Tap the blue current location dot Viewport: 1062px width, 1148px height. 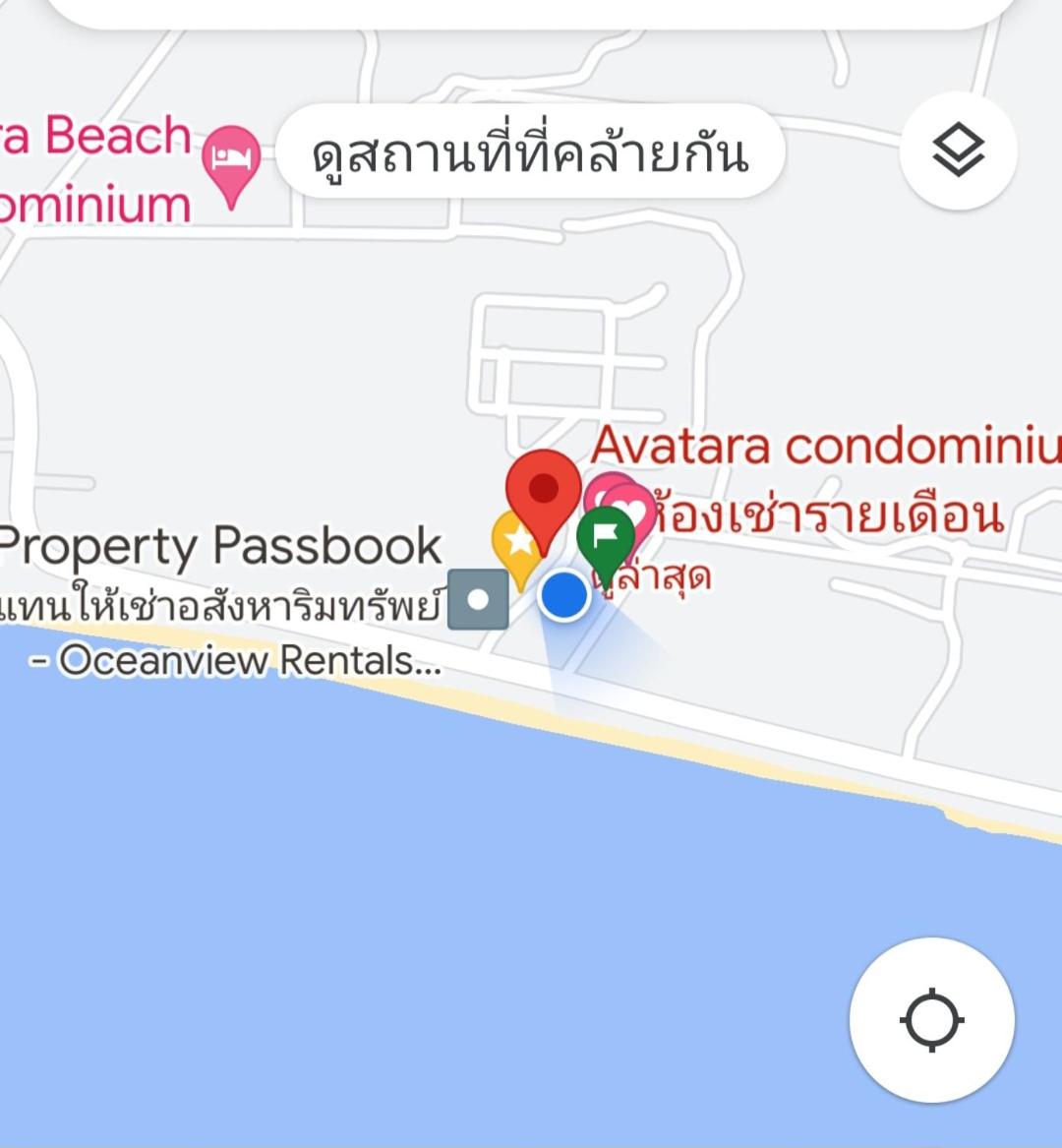(x=564, y=596)
